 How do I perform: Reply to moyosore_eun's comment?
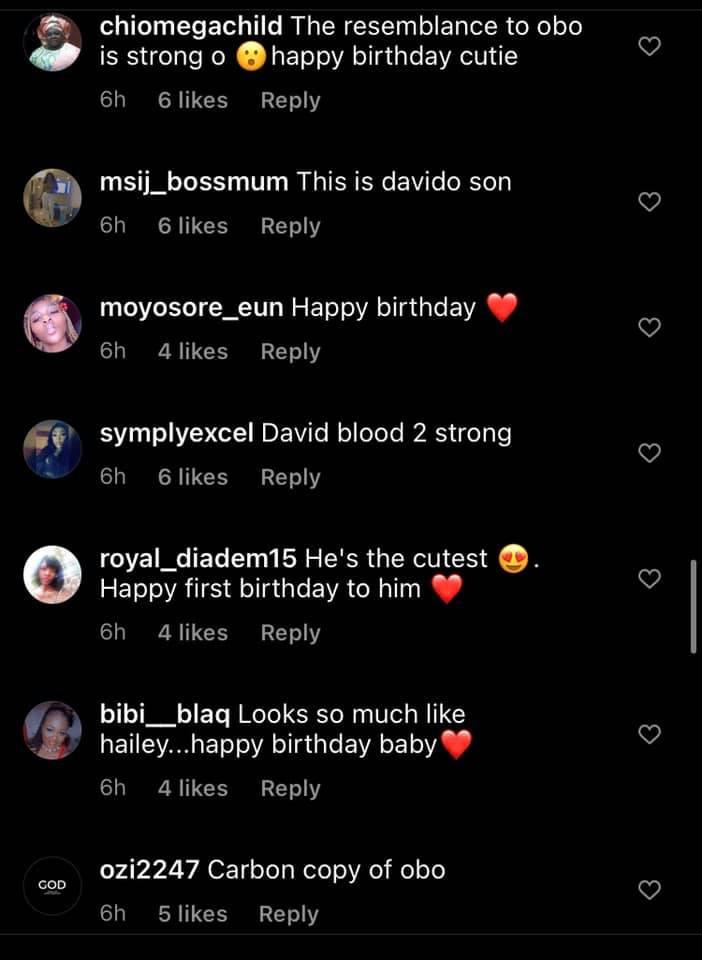pos(290,351)
